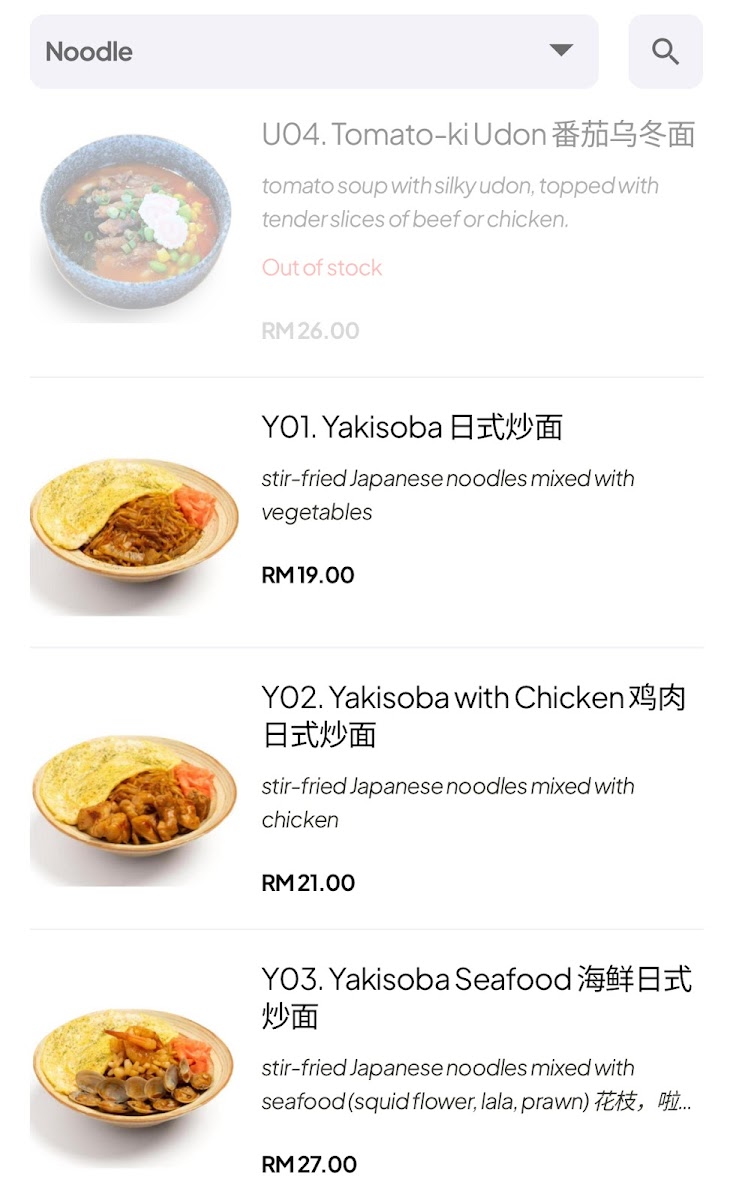The image size is (733, 1200).
Task: Select Y01 Yakisoba for RM 19.00
Action: pos(412,428)
